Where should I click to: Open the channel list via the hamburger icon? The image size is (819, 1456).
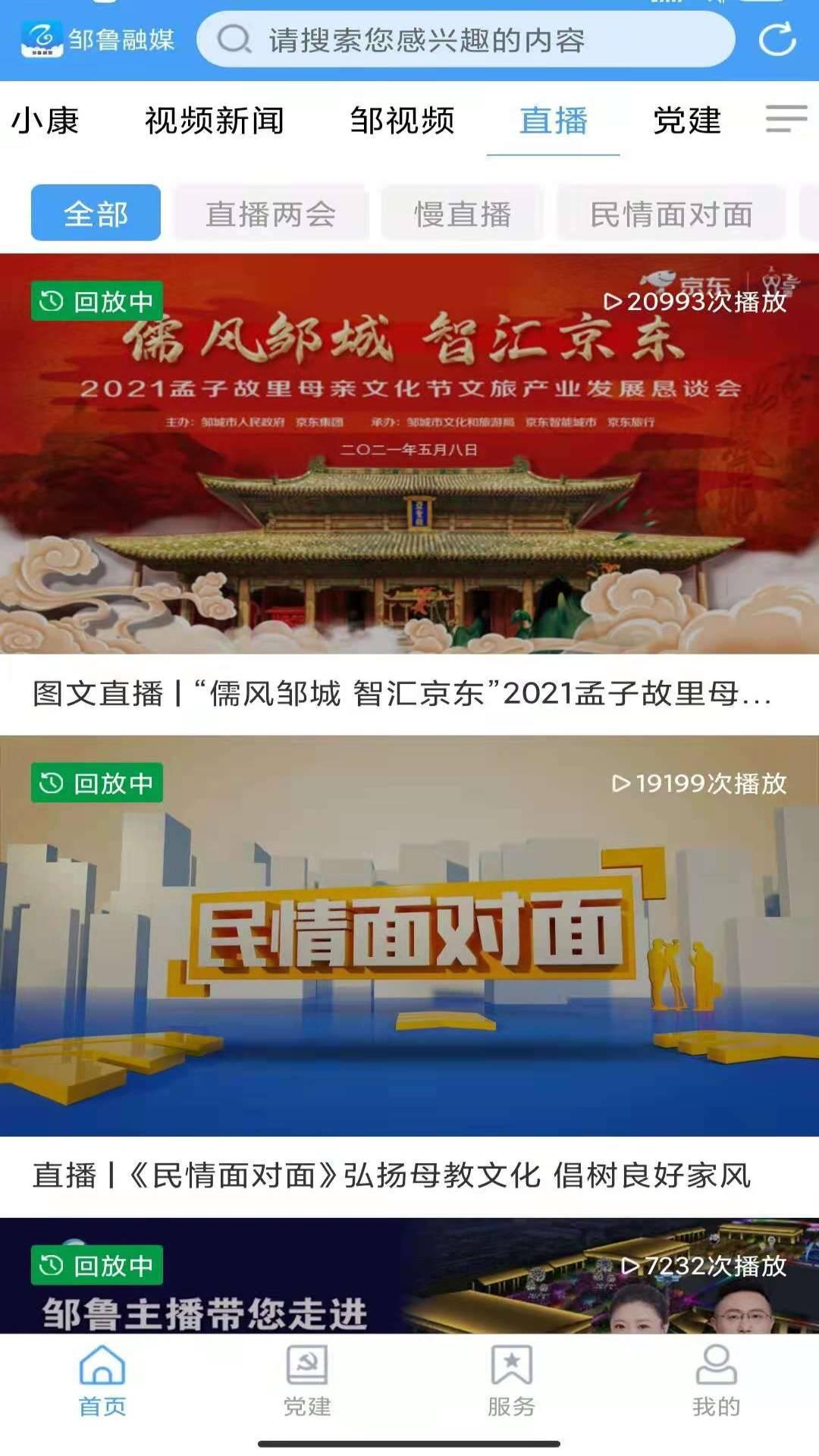pos(786,120)
